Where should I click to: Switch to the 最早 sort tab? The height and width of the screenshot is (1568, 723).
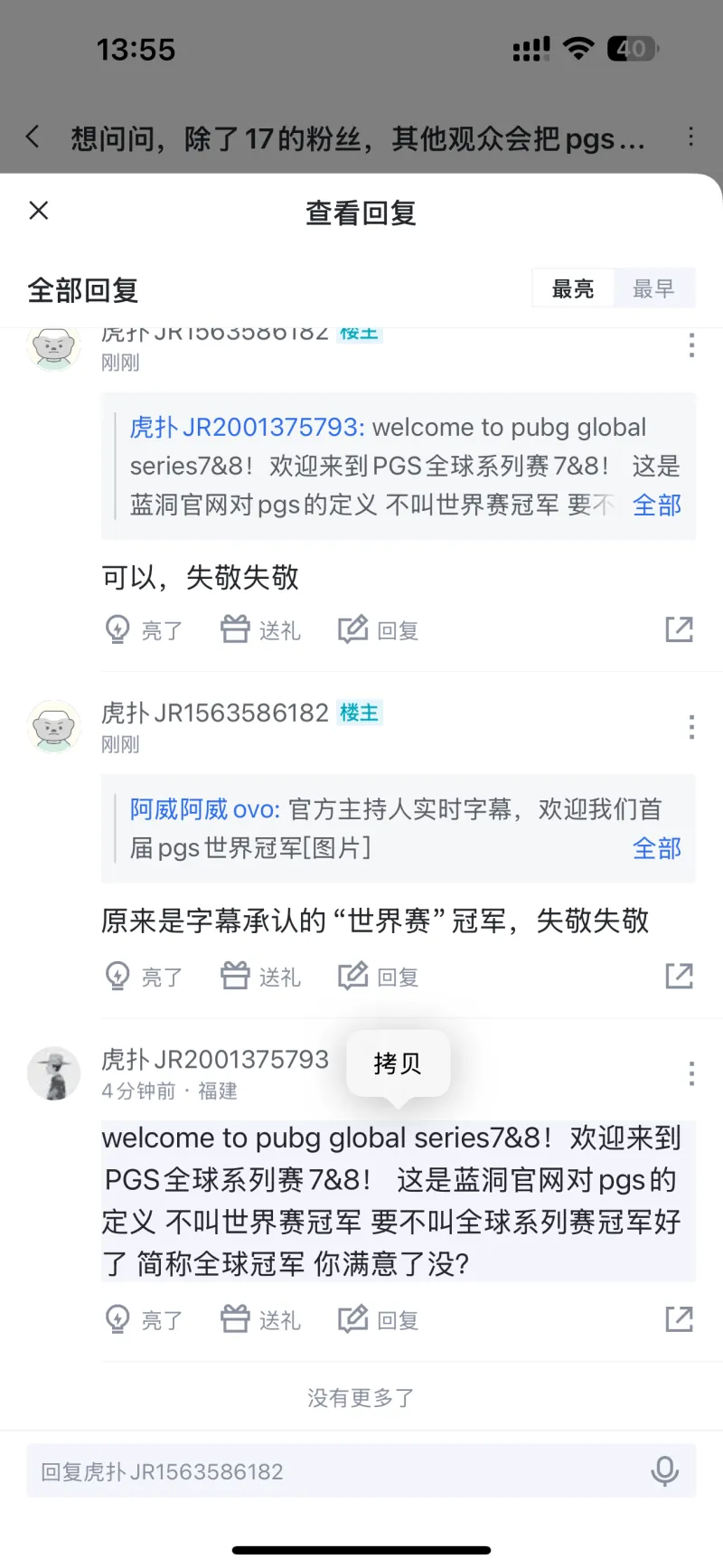653,289
